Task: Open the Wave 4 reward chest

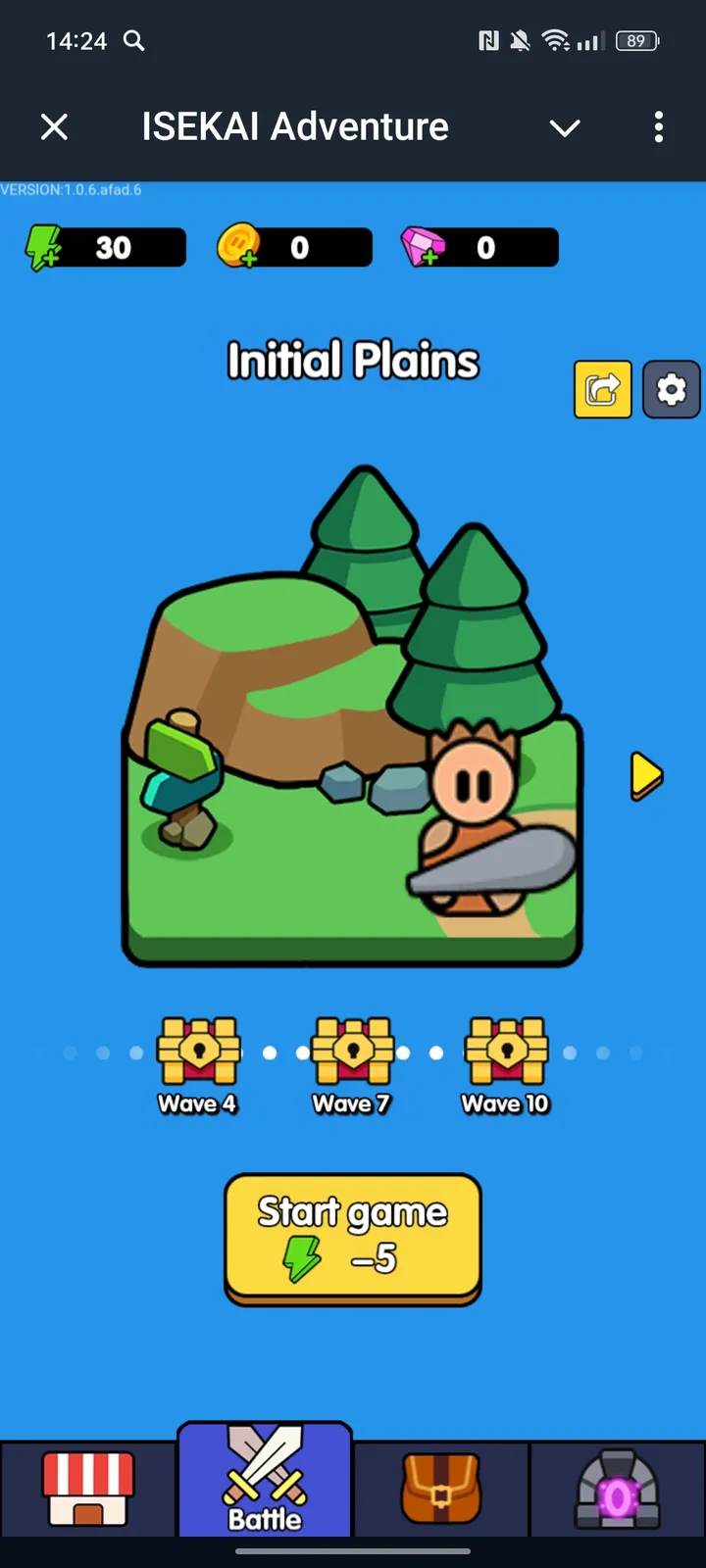Action: click(198, 1053)
